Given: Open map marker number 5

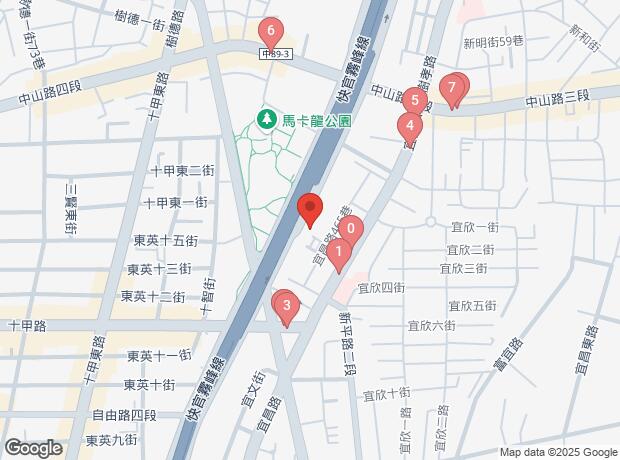Looking at the screenshot, I should pos(415,101).
